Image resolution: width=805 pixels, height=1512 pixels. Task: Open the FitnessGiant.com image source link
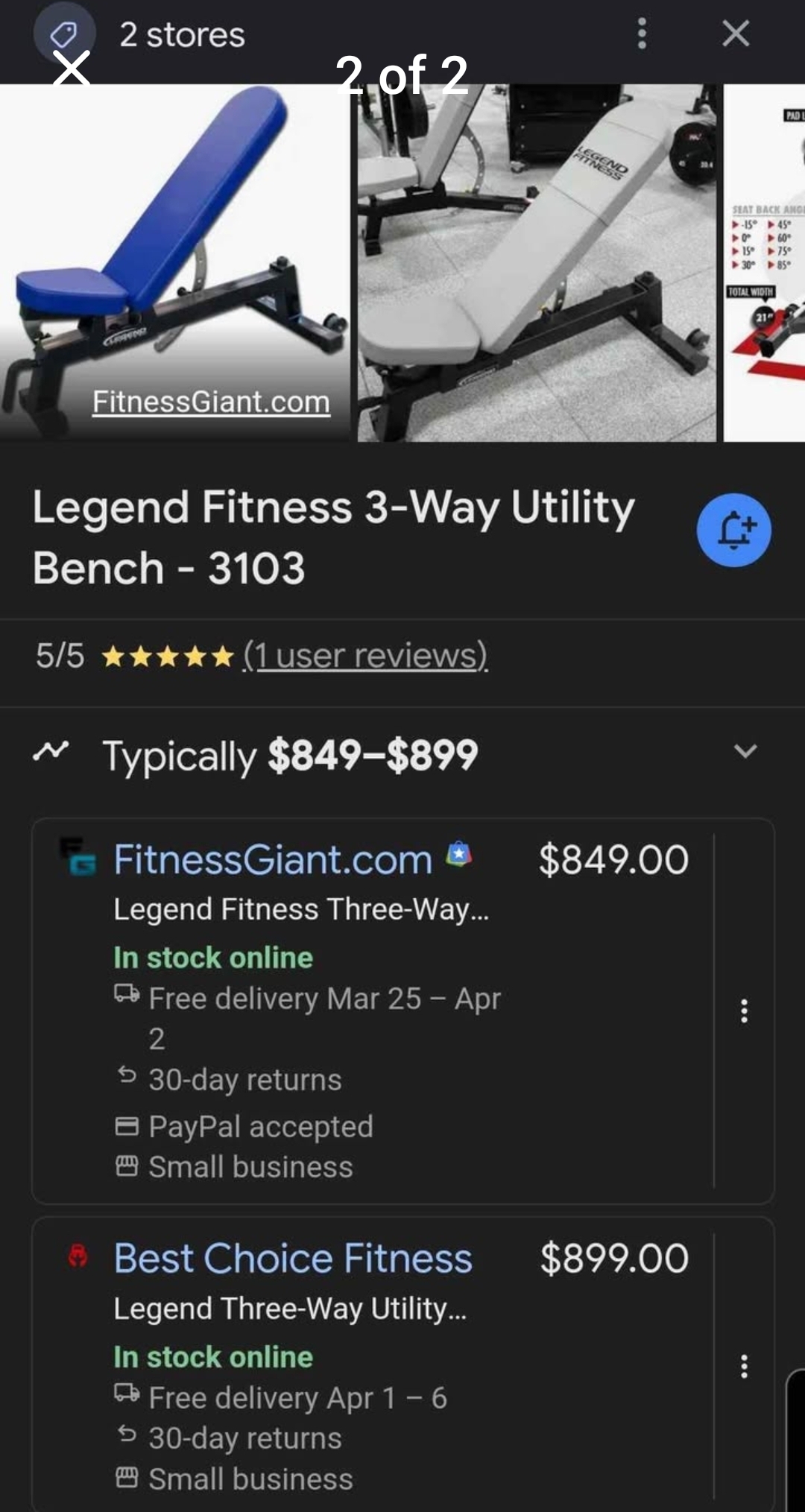(x=211, y=402)
